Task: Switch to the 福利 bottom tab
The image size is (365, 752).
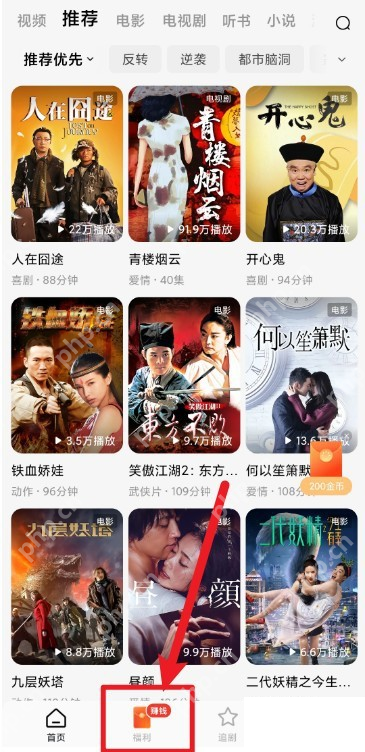Action: 145,724
